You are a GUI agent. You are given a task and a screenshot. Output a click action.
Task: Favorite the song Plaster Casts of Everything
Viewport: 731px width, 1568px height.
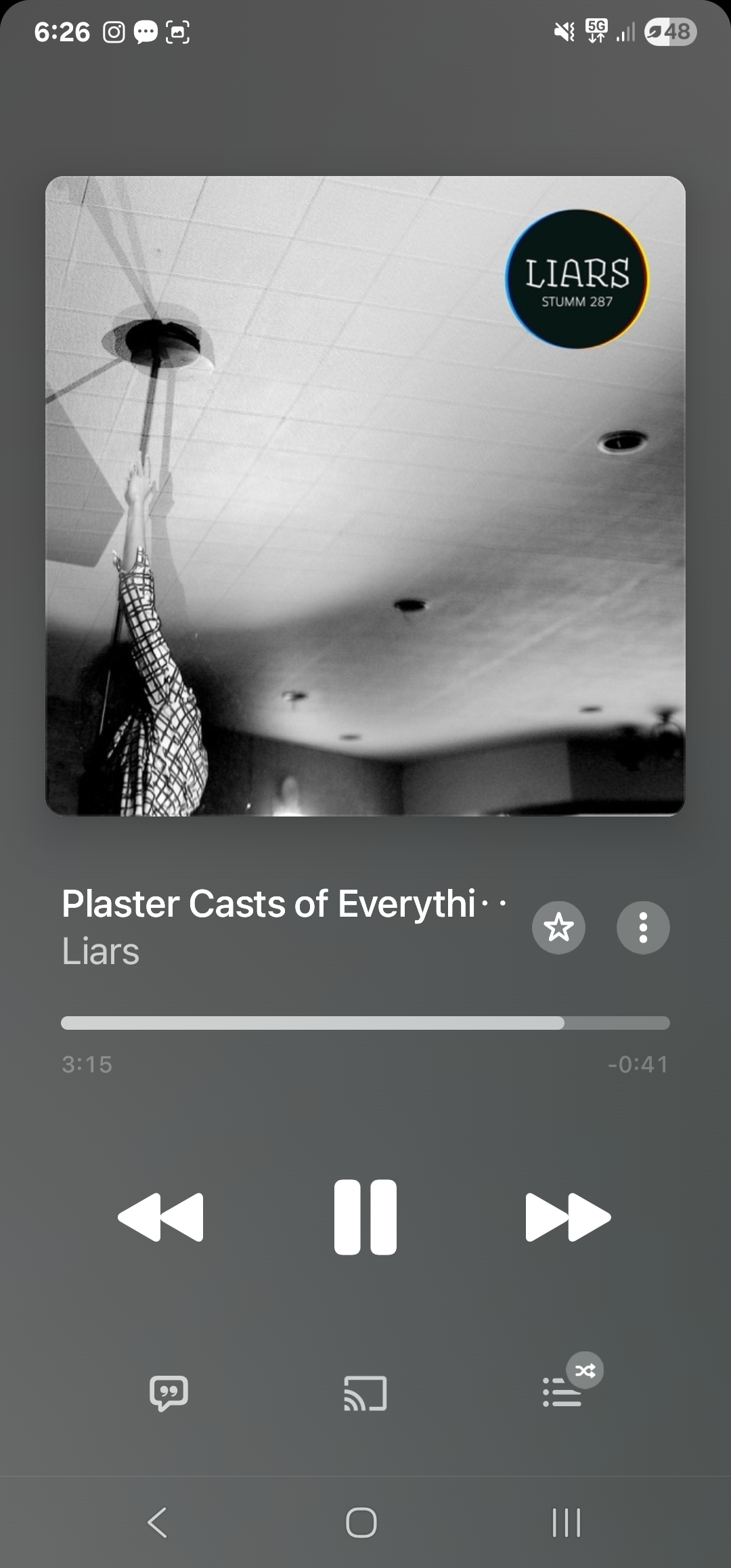point(558,928)
